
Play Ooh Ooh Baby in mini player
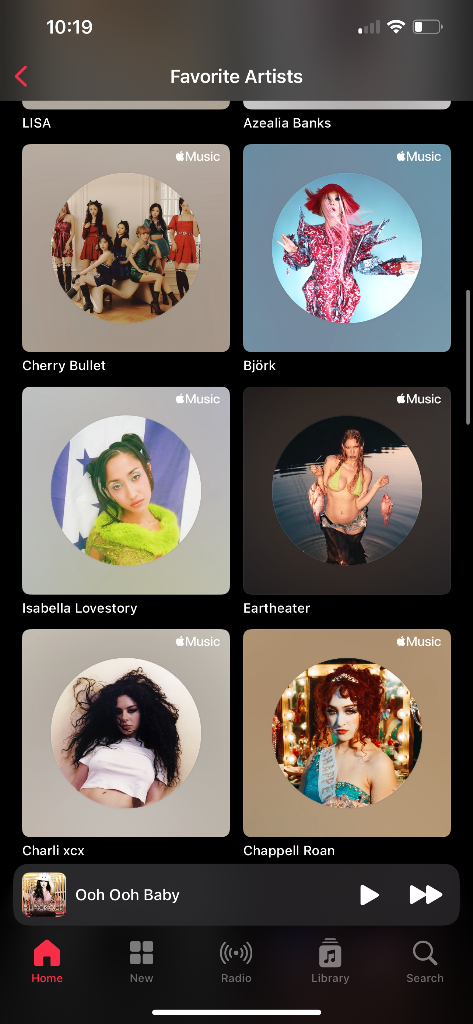tap(369, 895)
